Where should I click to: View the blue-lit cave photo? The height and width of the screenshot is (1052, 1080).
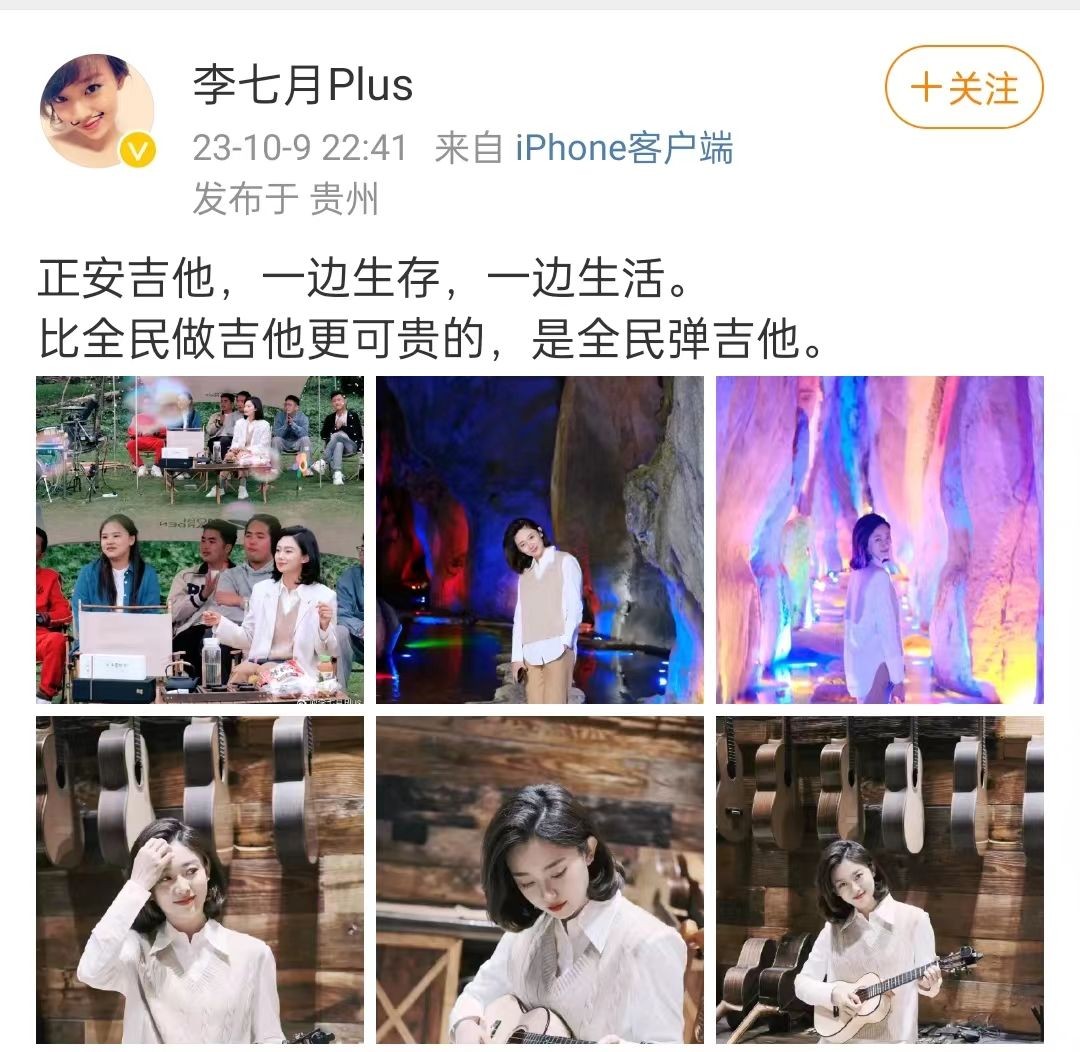coord(540,540)
